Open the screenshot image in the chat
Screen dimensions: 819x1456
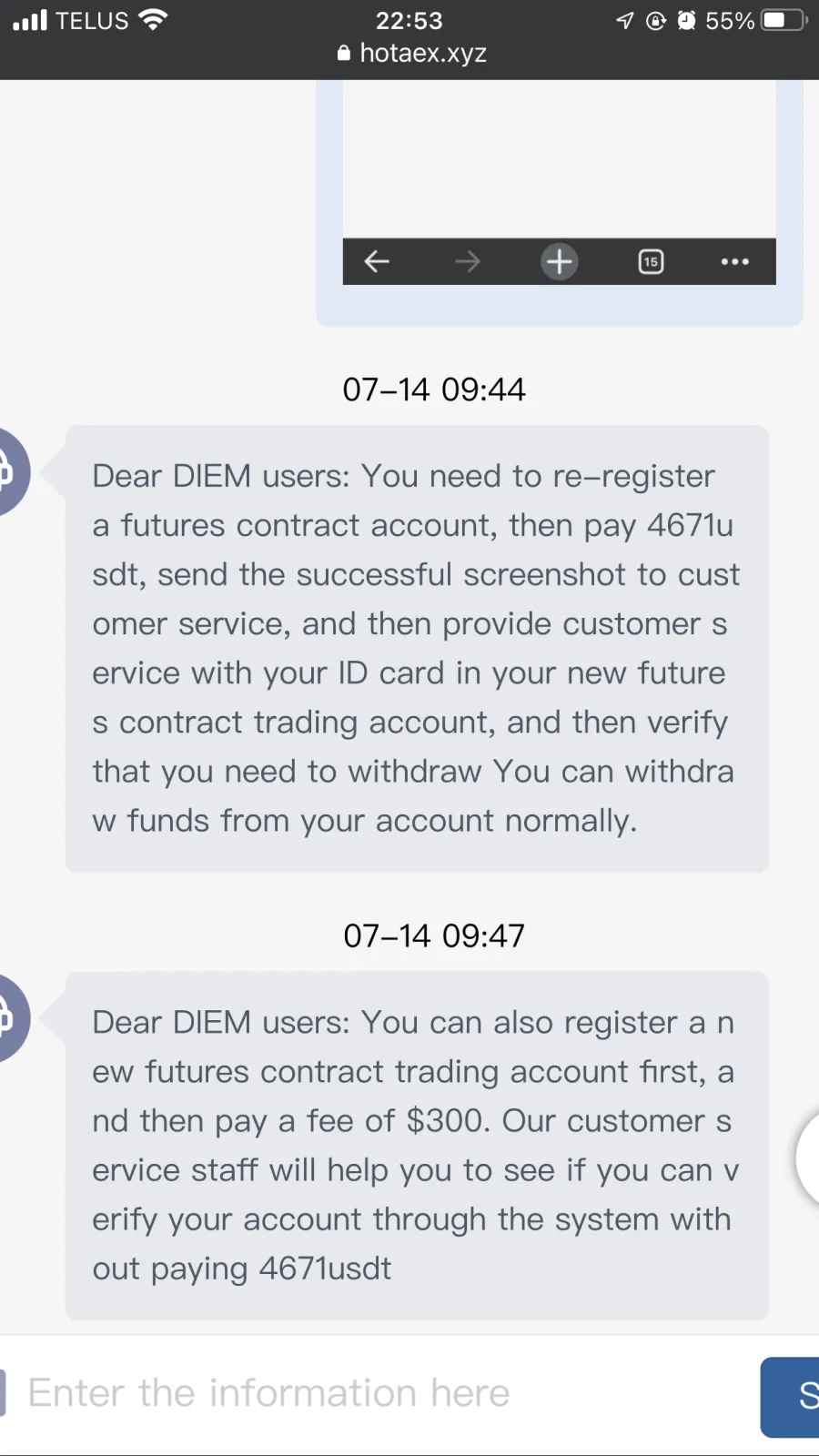coord(559,183)
